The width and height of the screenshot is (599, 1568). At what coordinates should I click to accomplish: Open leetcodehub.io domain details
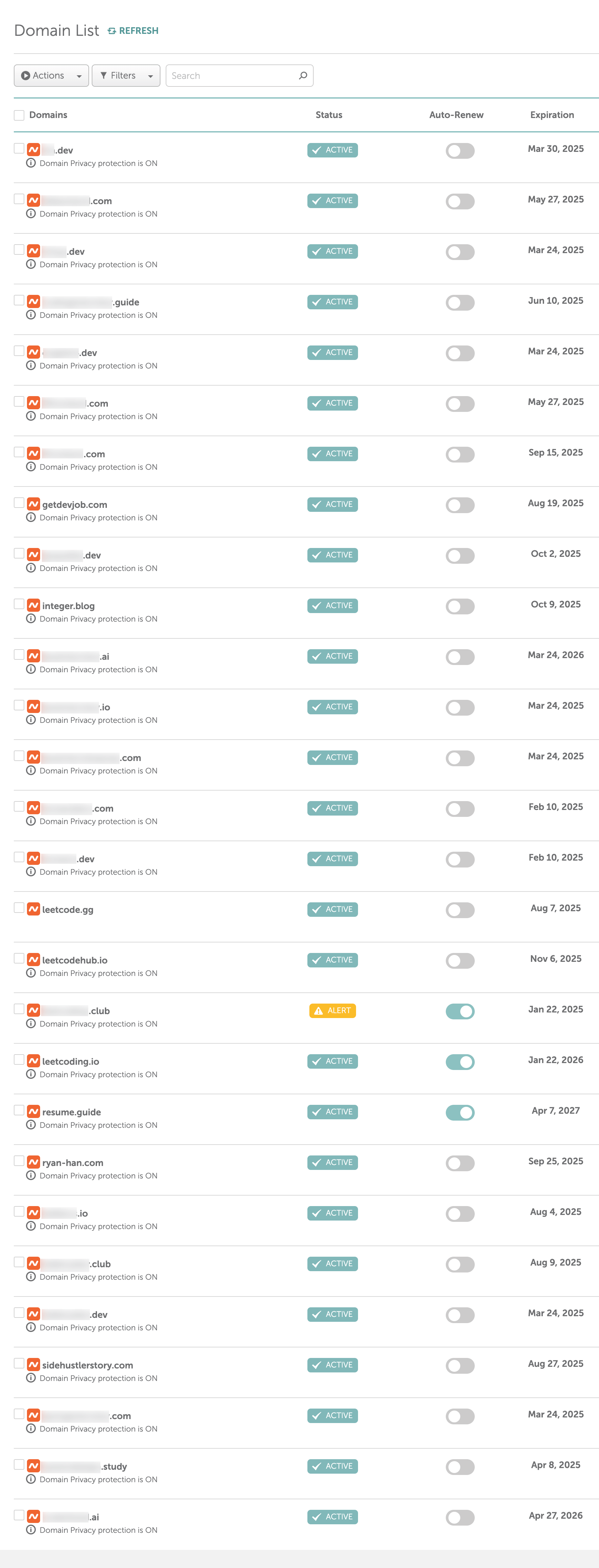[x=74, y=960]
